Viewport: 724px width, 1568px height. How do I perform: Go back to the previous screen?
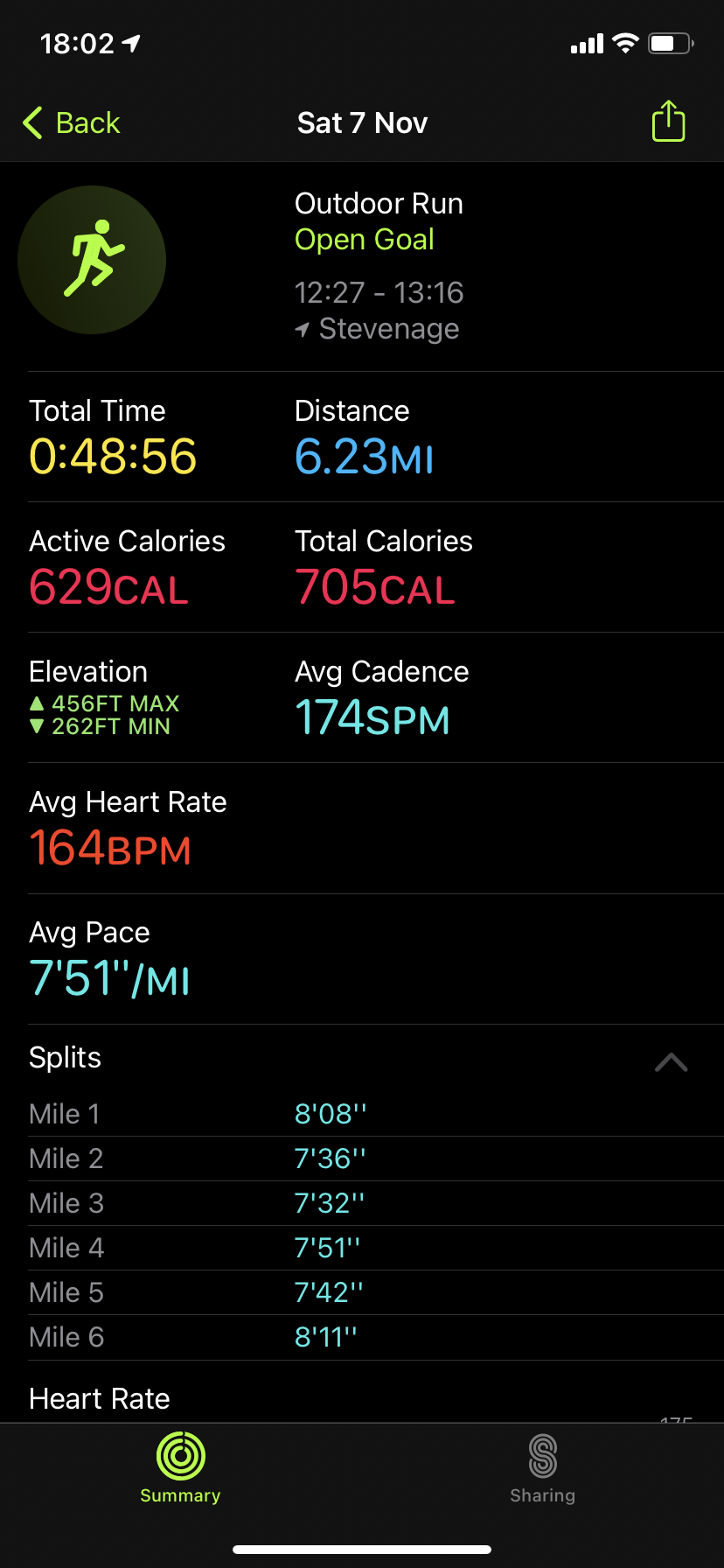point(72,123)
